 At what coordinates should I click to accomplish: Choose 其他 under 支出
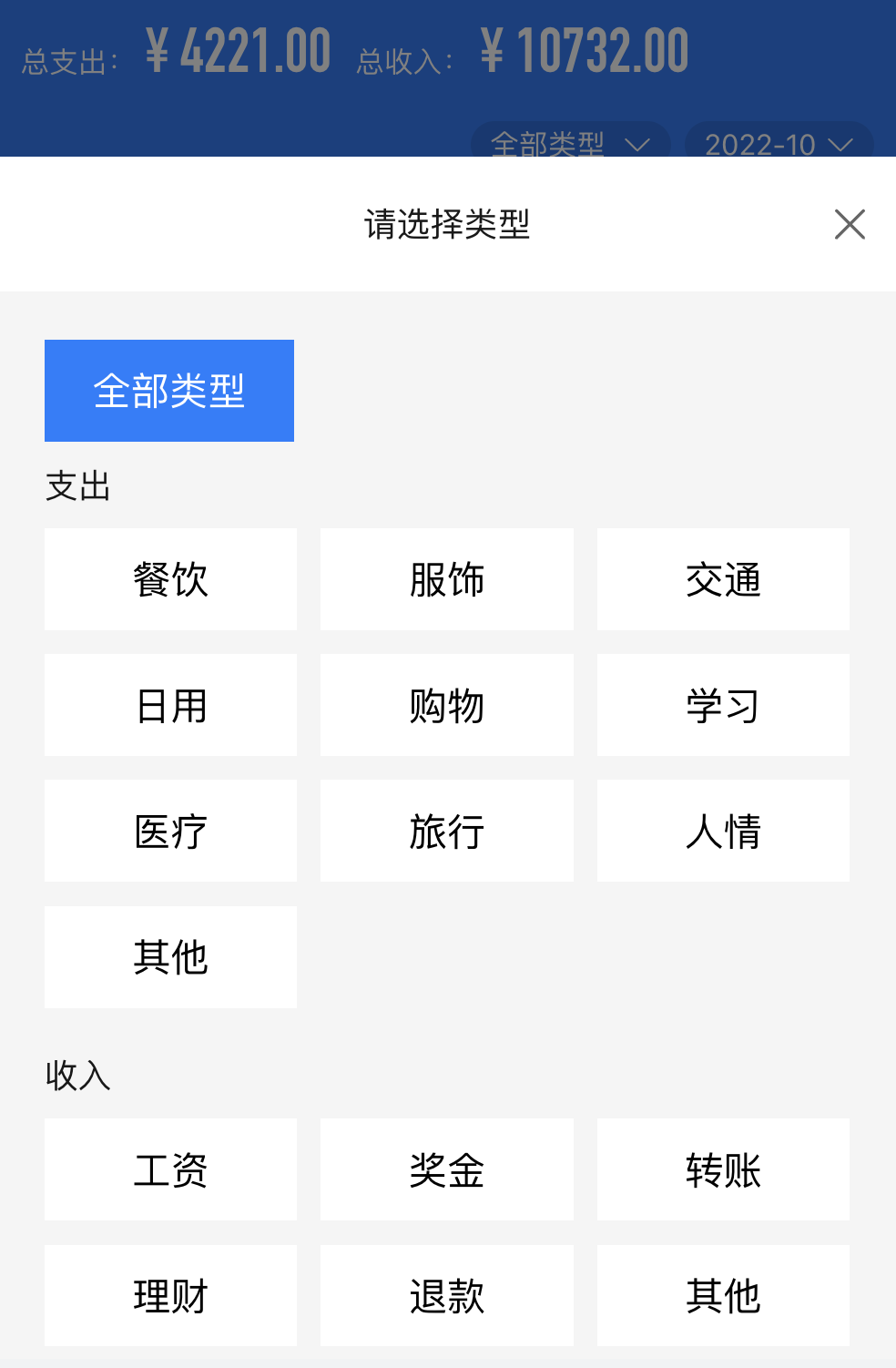tap(170, 957)
